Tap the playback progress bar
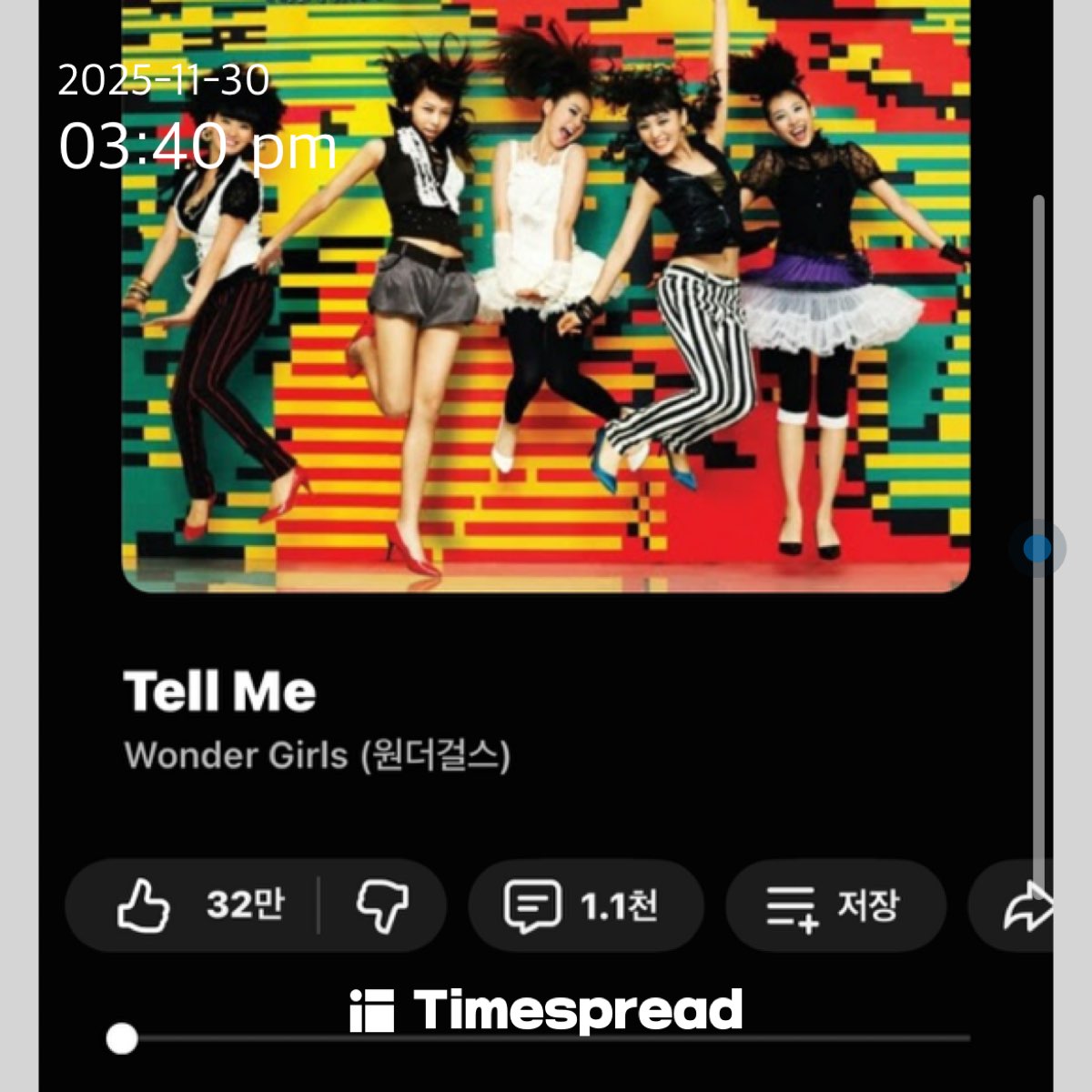1092x1092 pixels. (x=546, y=1037)
